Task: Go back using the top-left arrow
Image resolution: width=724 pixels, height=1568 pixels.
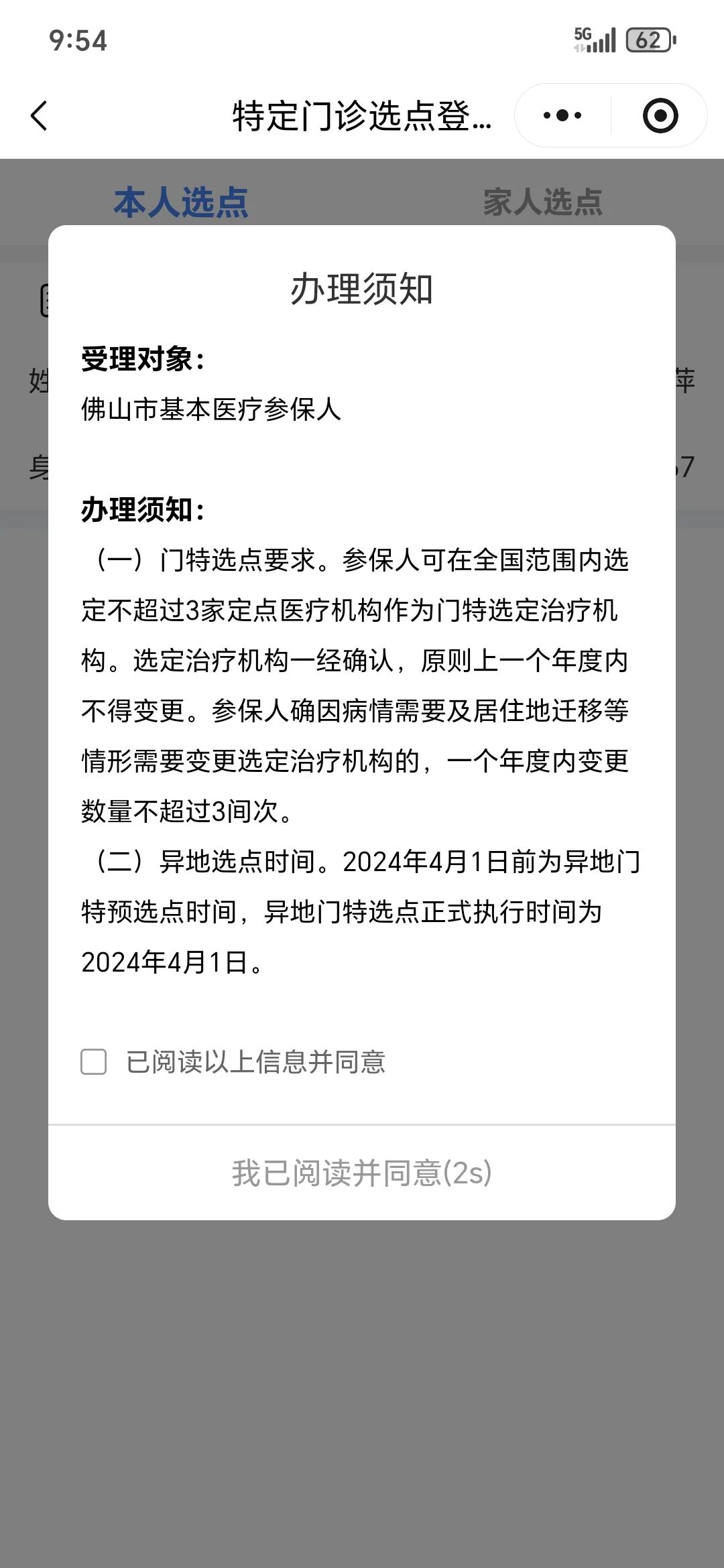Action: [x=40, y=116]
